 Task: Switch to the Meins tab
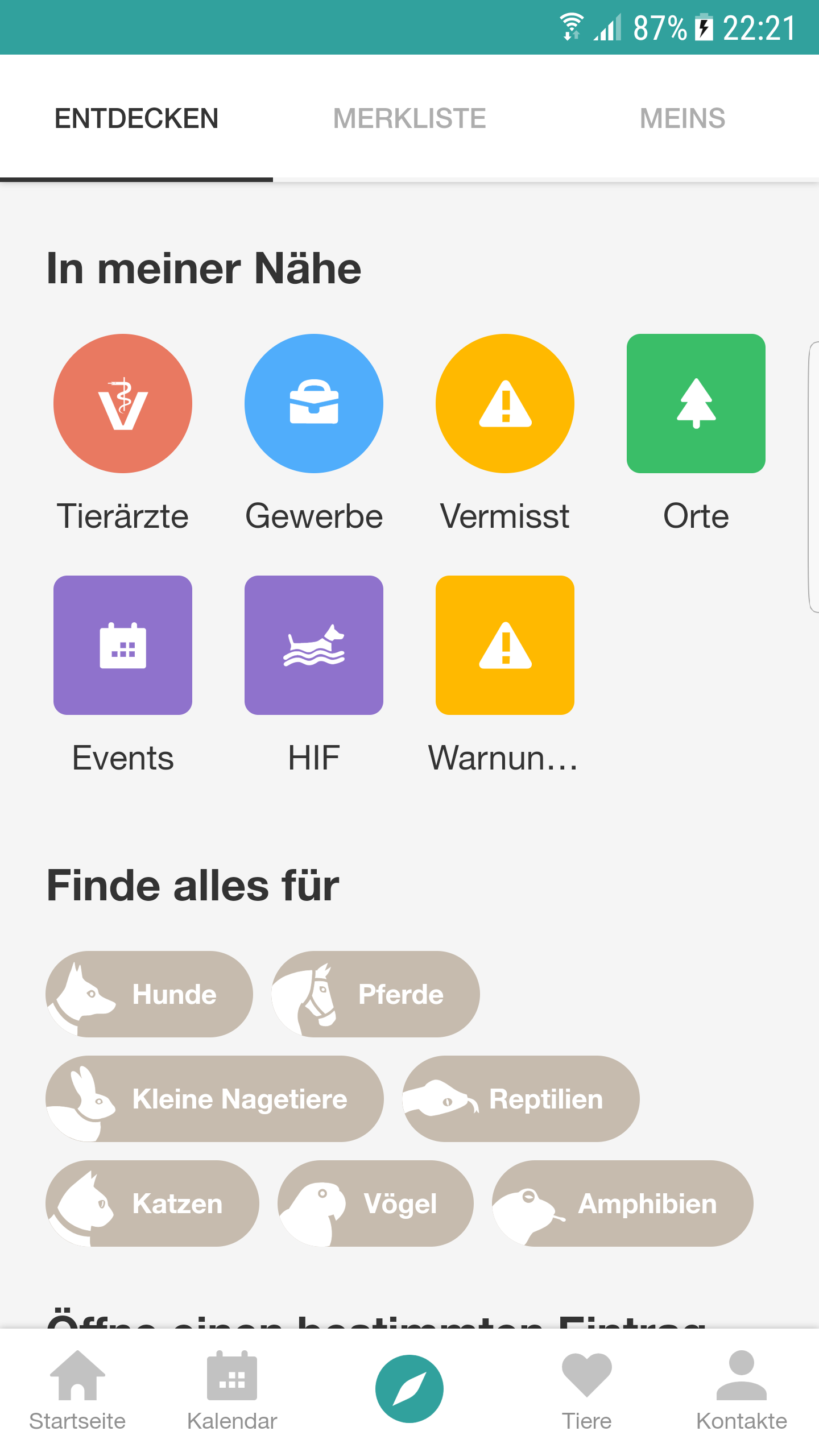coord(682,118)
